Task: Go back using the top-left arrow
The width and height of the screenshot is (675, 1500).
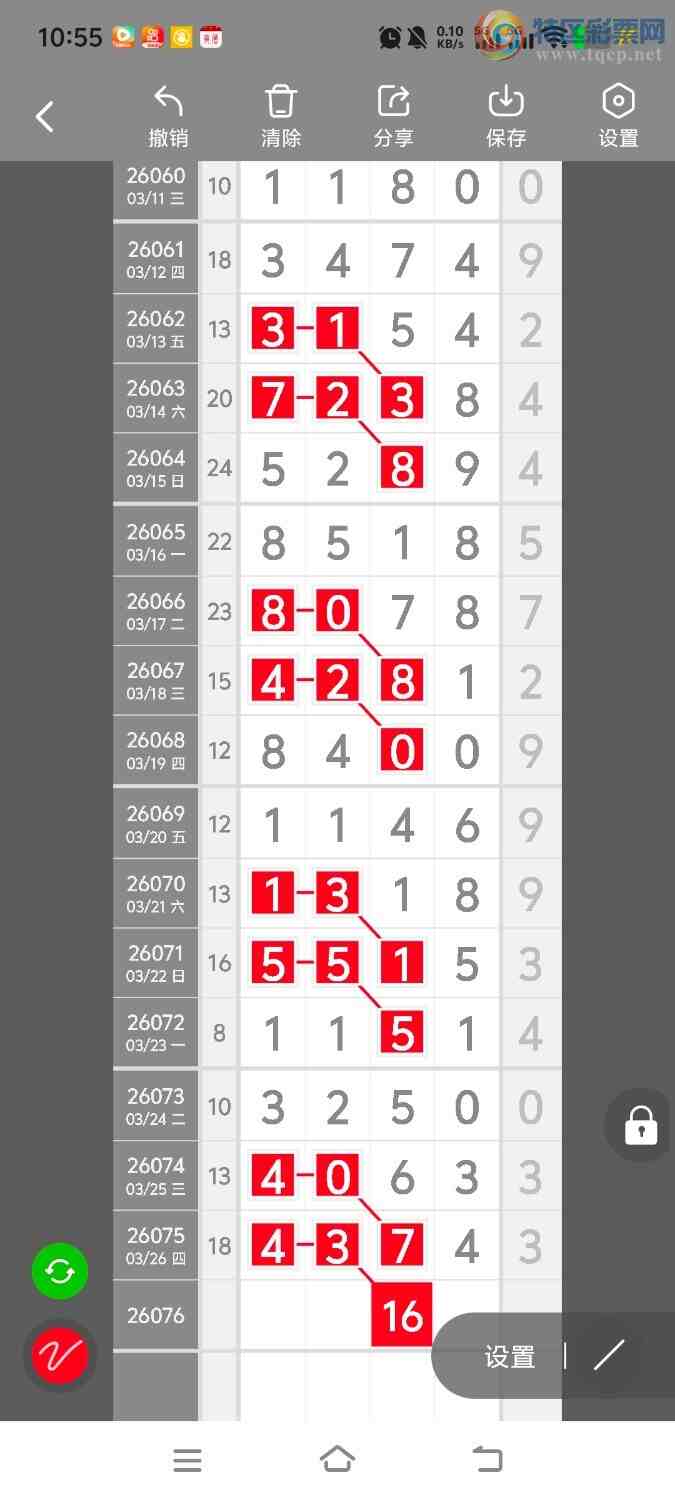Action: click(45, 117)
